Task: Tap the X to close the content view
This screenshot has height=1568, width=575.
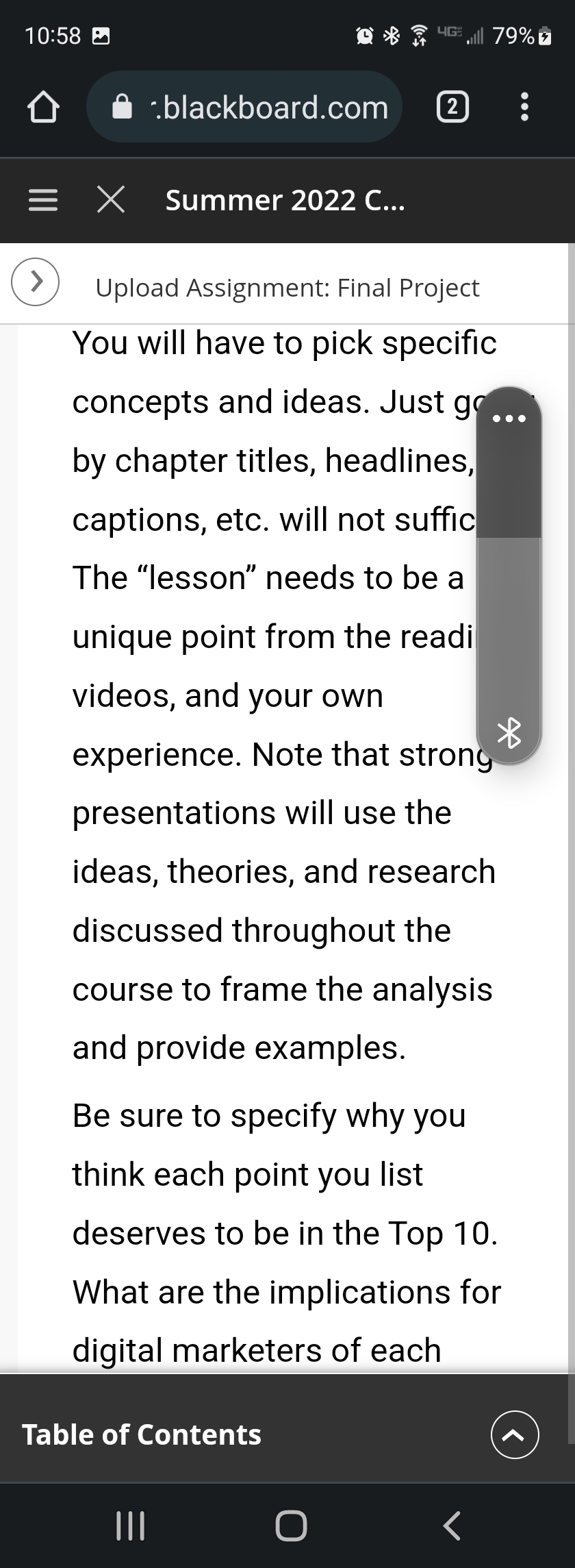Action: tap(110, 199)
